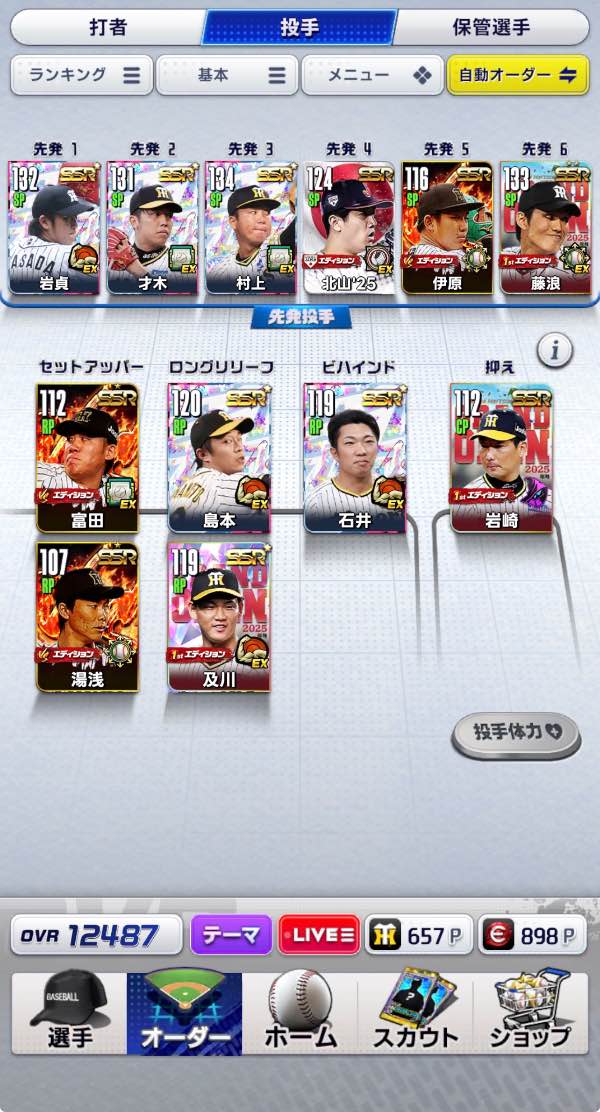Open the テーマ button

point(231,935)
